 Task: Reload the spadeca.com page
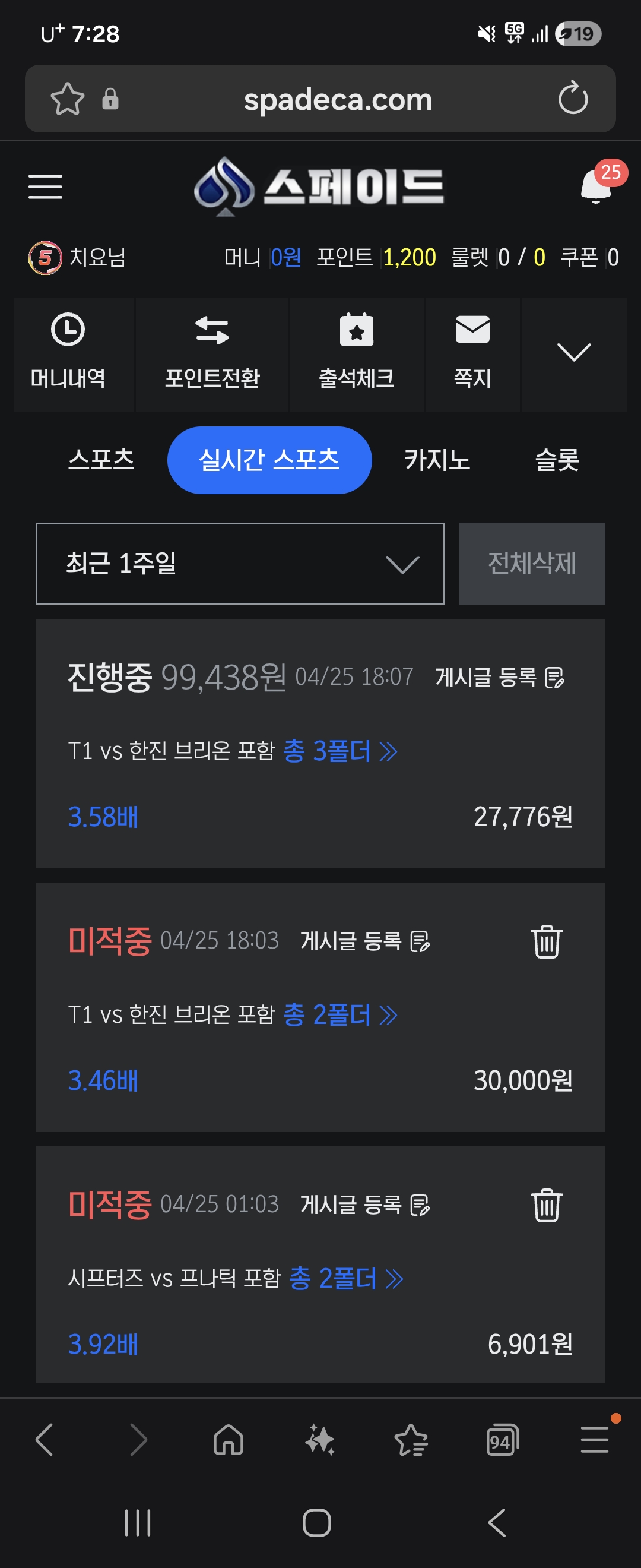pyautogui.click(x=573, y=99)
